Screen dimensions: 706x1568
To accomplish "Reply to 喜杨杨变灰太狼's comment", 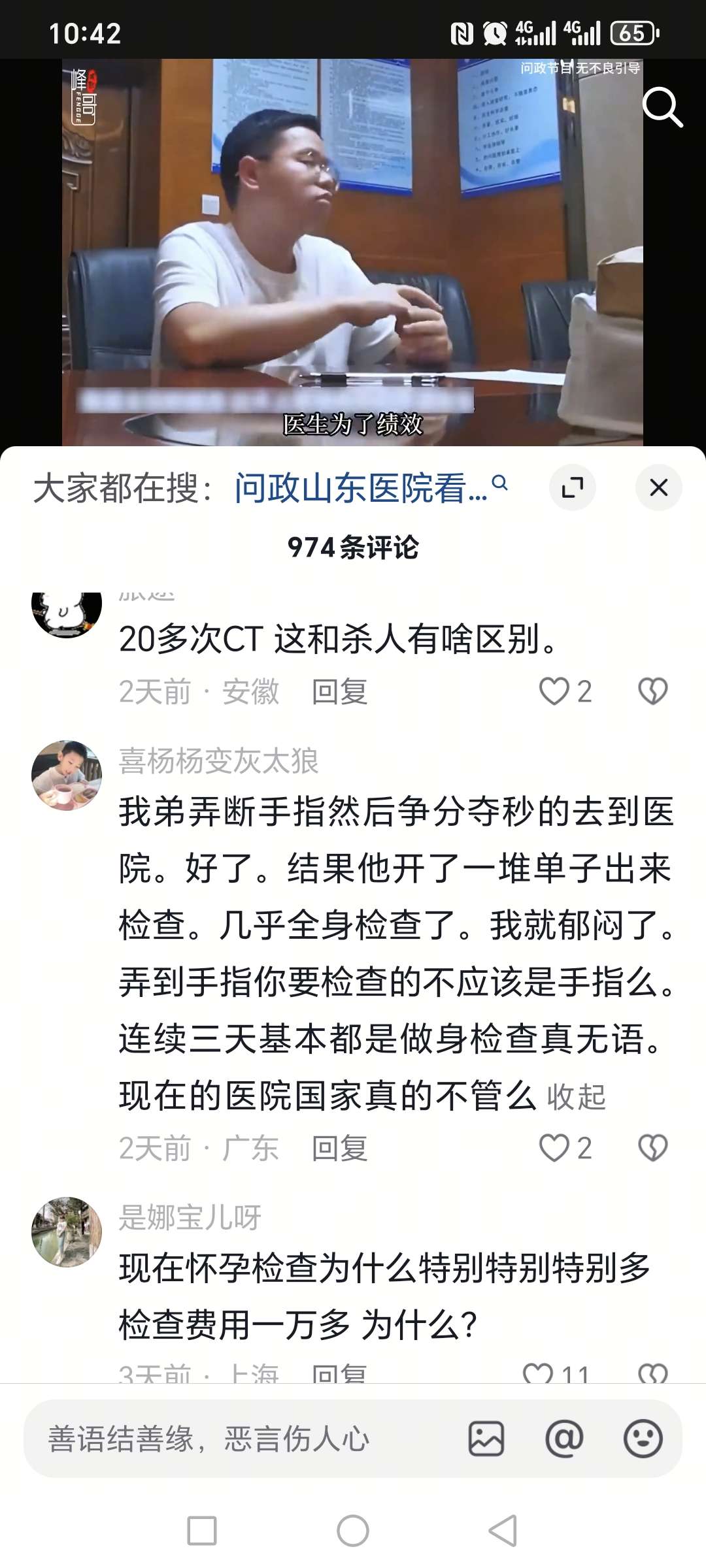I will coord(339,1148).
